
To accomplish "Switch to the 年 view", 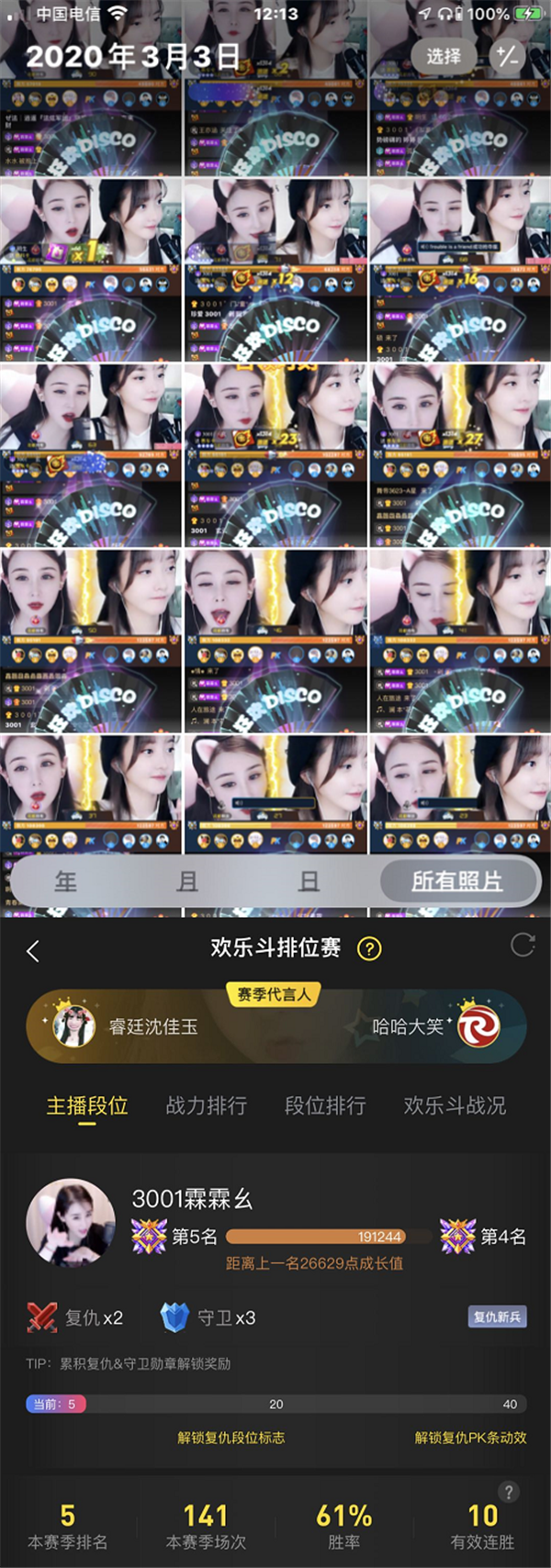I will tap(65, 881).
